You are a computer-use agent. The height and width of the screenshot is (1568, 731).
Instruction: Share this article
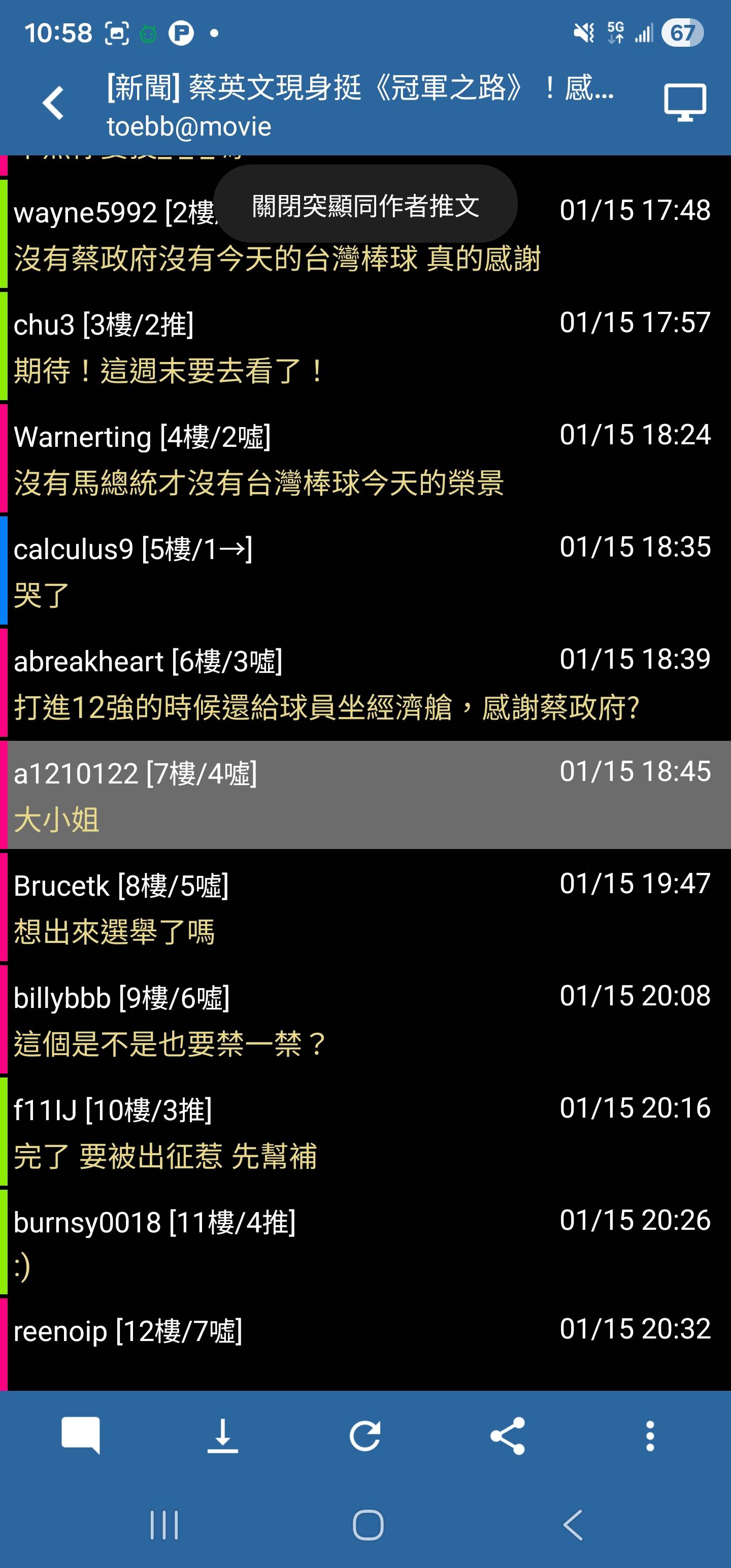point(508,1435)
